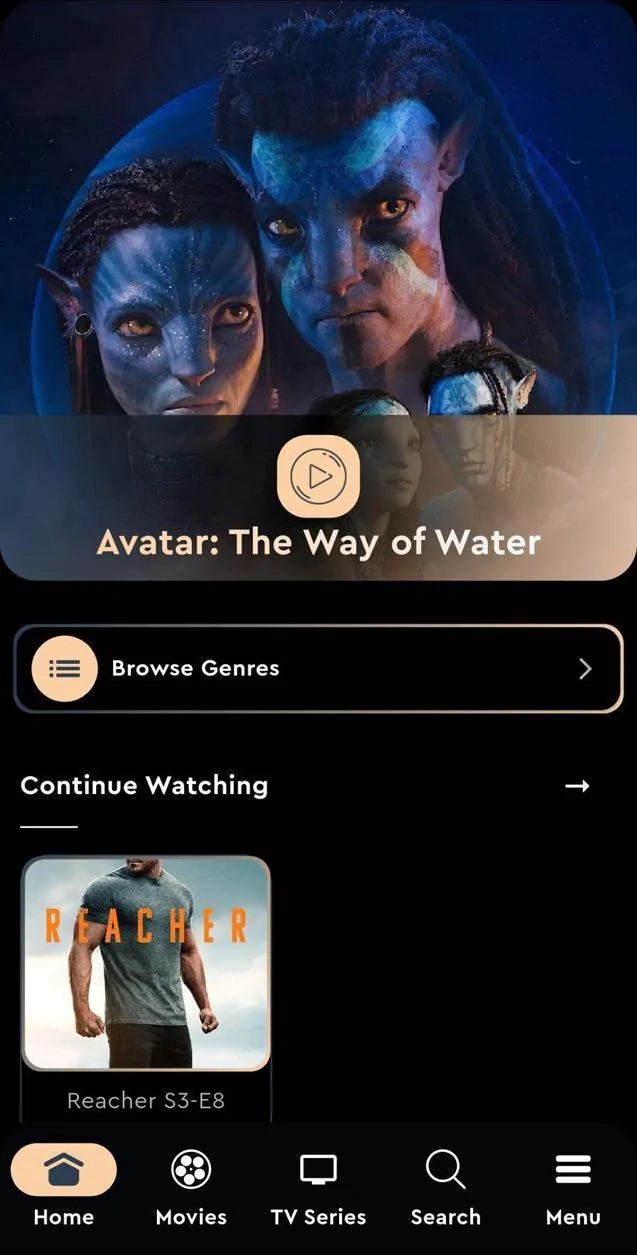Switch to the Movies tab
The height and width of the screenshot is (1255, 637).
[191, 1186]
